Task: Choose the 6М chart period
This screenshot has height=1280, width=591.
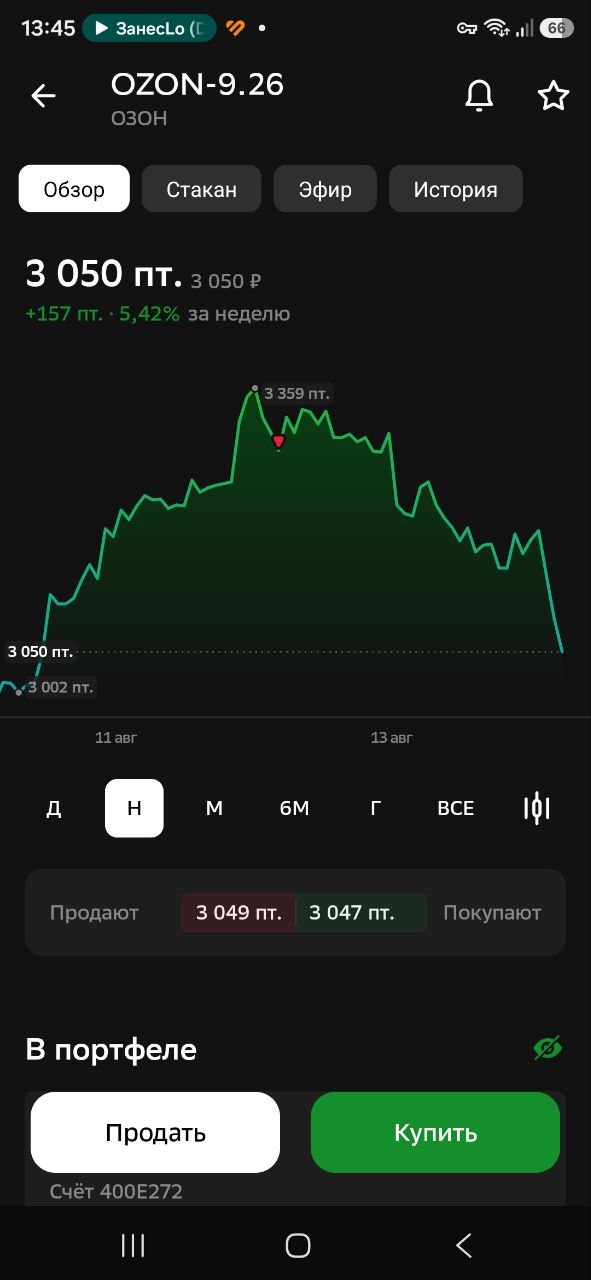Action: pos(294,808)
